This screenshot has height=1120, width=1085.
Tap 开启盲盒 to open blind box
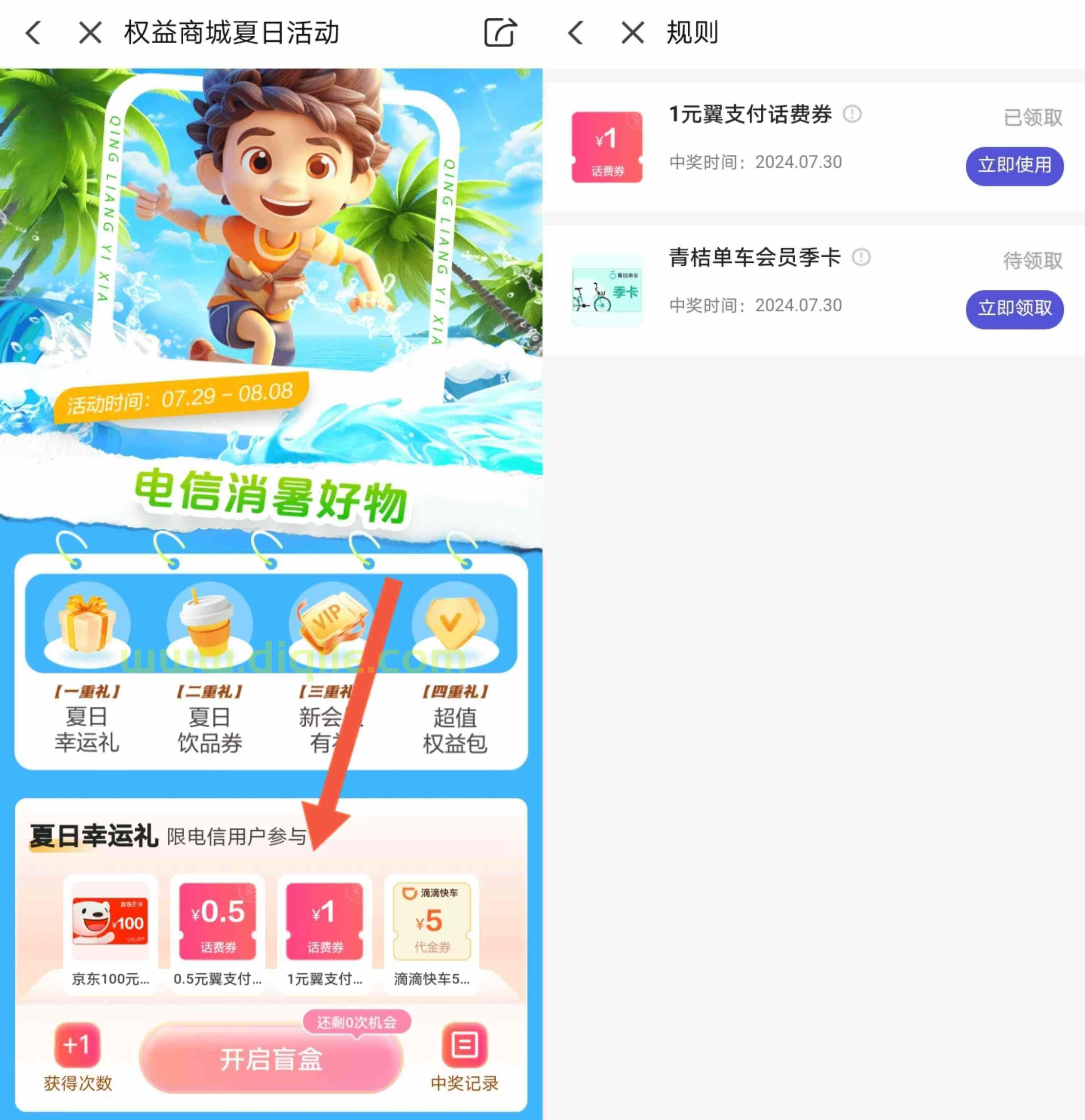click(271, 1059)
